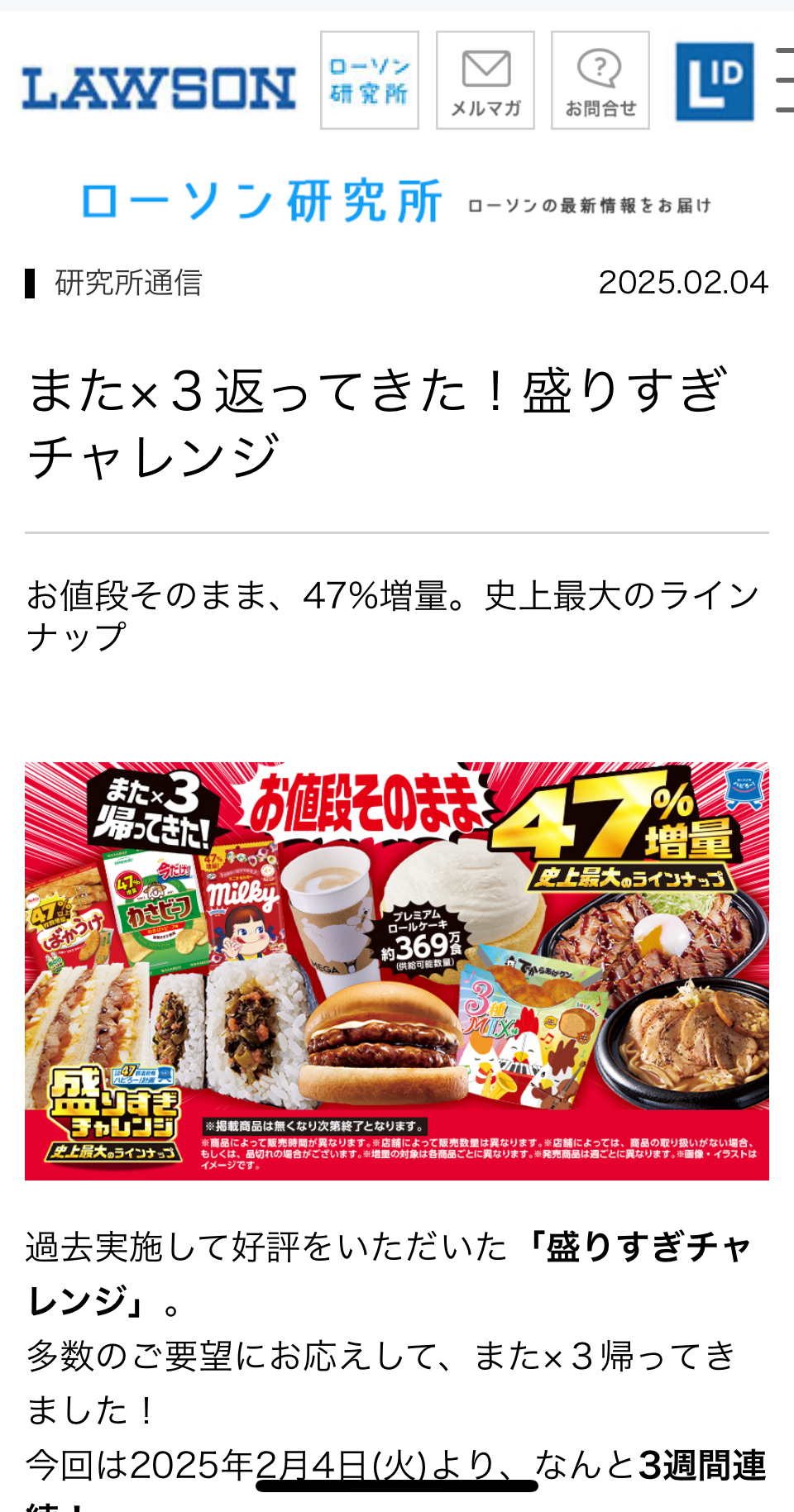Open the hamburger menu
This screenshot has height=1512, width=794.
pos(784,80)
